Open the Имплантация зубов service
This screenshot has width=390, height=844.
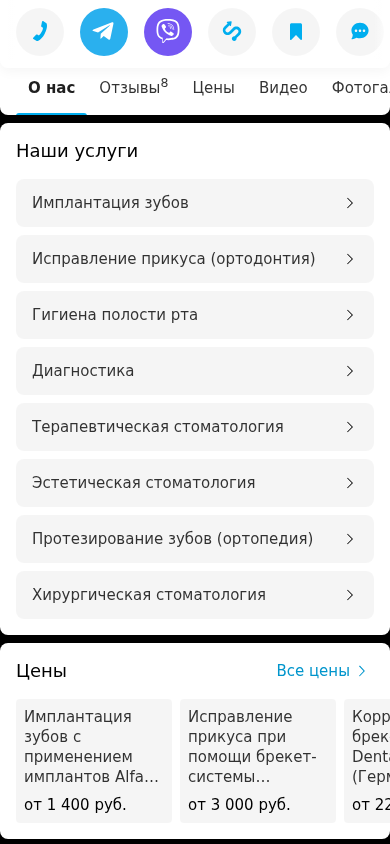click(195, 203)
